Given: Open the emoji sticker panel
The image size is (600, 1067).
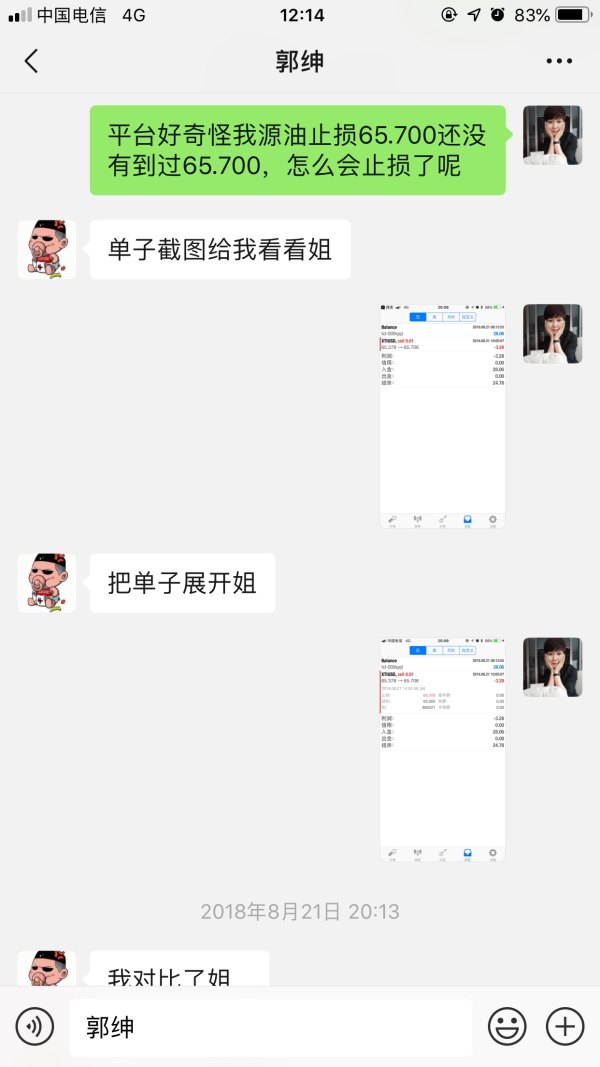Looking at the screenshot, I should tap(507, 1026).
